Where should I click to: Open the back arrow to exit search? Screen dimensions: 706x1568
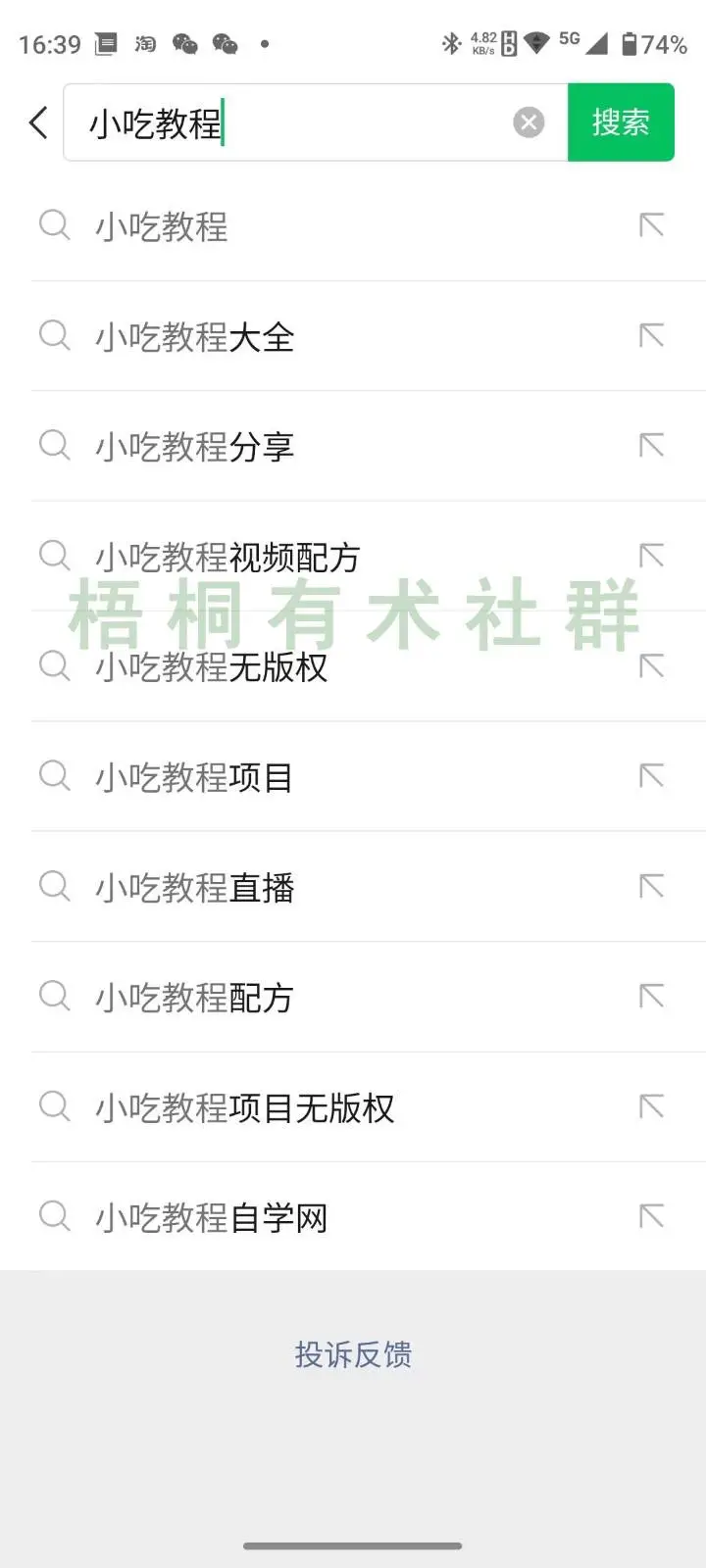click(x=37, y=122)
